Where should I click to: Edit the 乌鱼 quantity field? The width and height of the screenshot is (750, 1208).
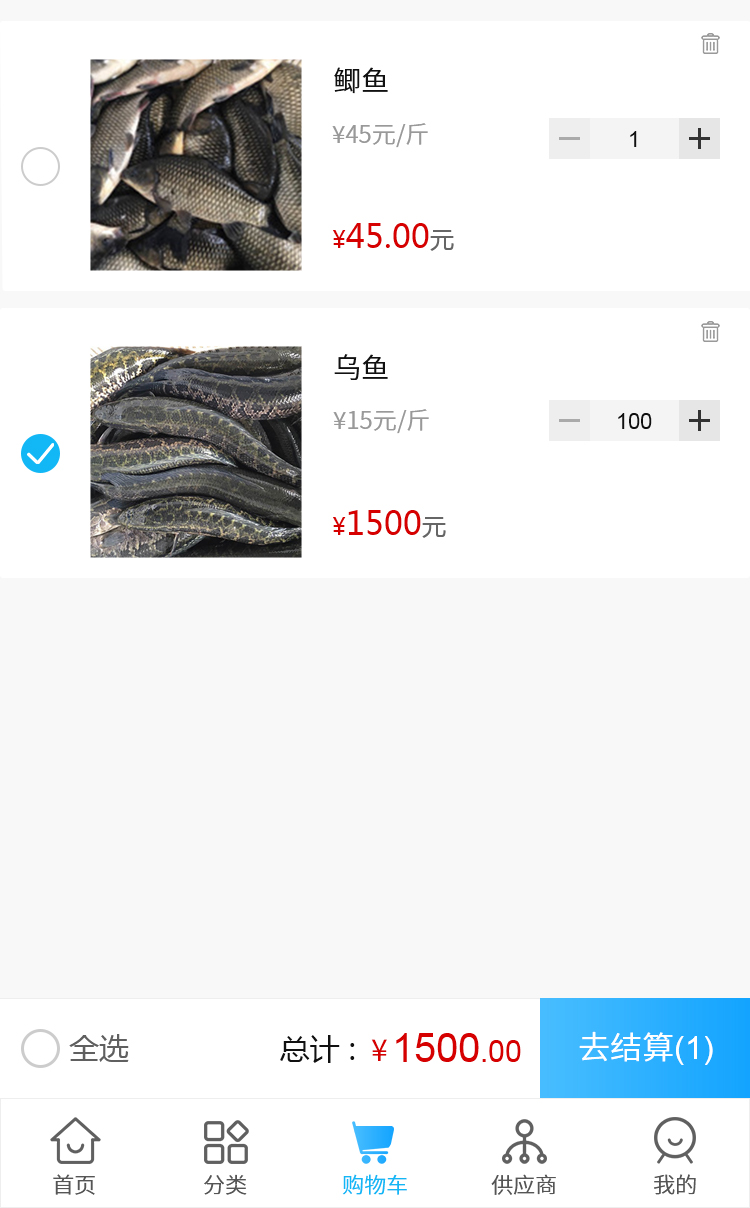tap(634, 421)
